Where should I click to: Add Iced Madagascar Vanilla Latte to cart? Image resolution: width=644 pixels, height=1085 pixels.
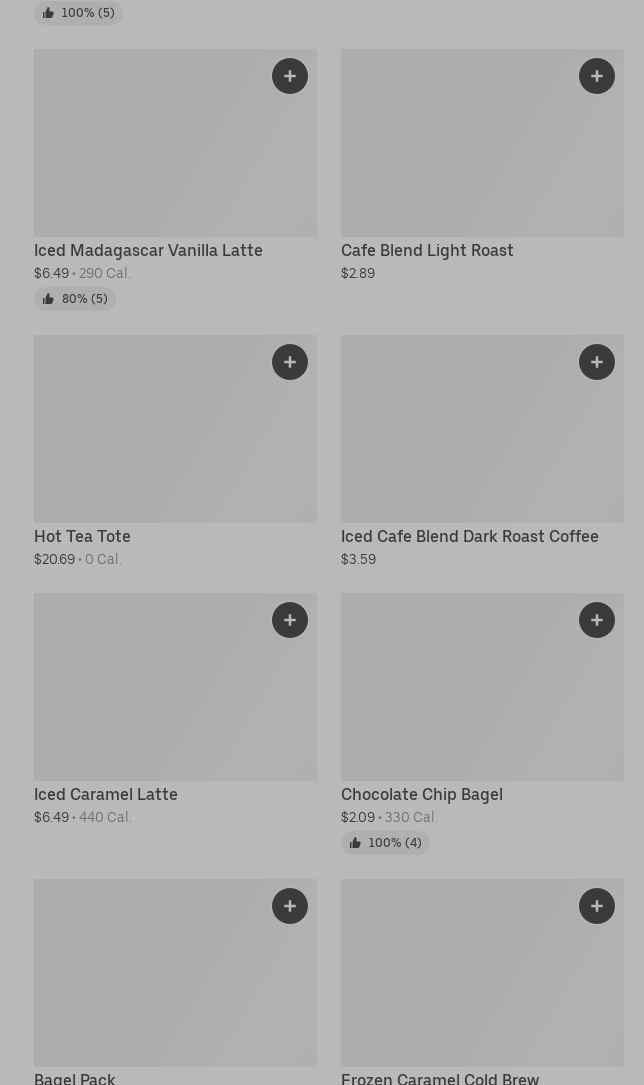pos(290,76)
